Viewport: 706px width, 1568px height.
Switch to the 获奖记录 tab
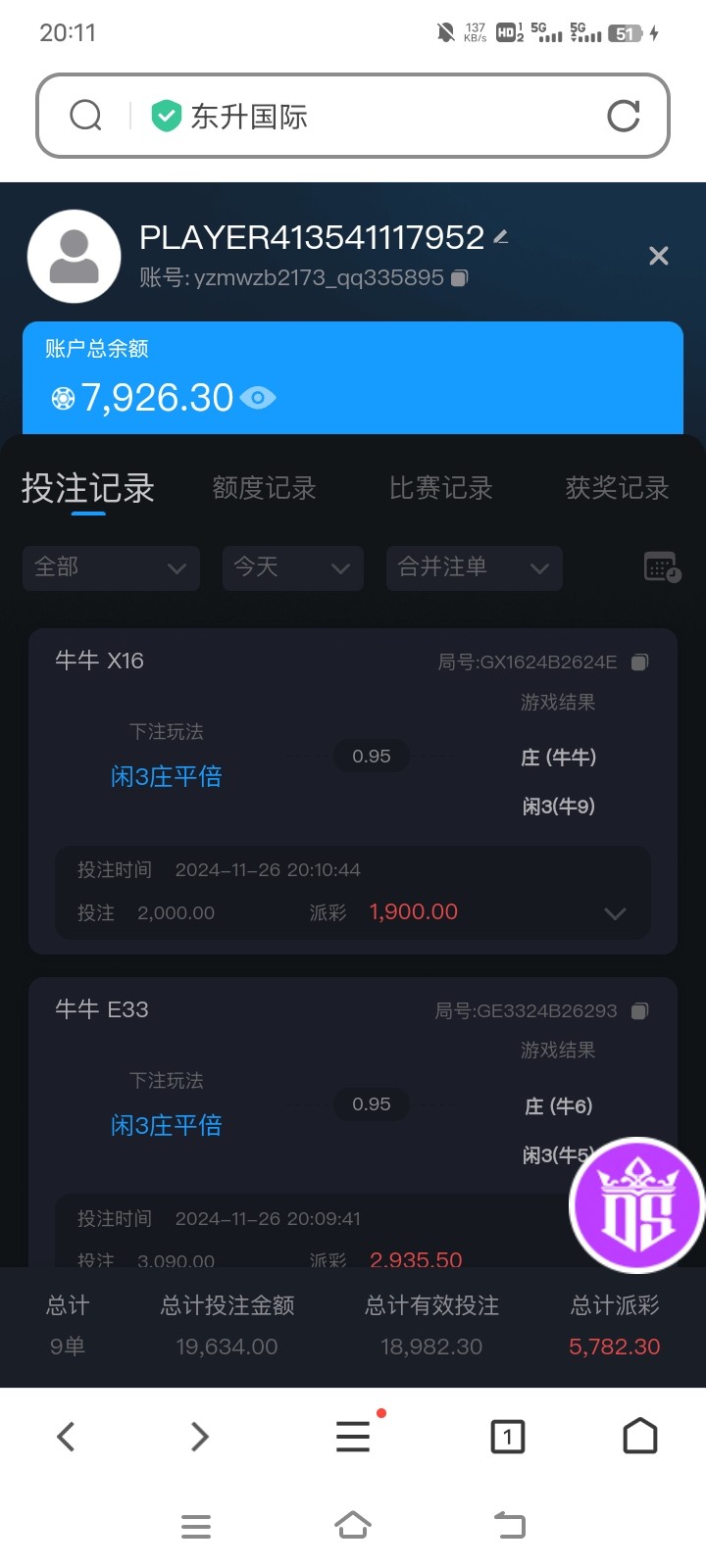[x=617, y=488]
